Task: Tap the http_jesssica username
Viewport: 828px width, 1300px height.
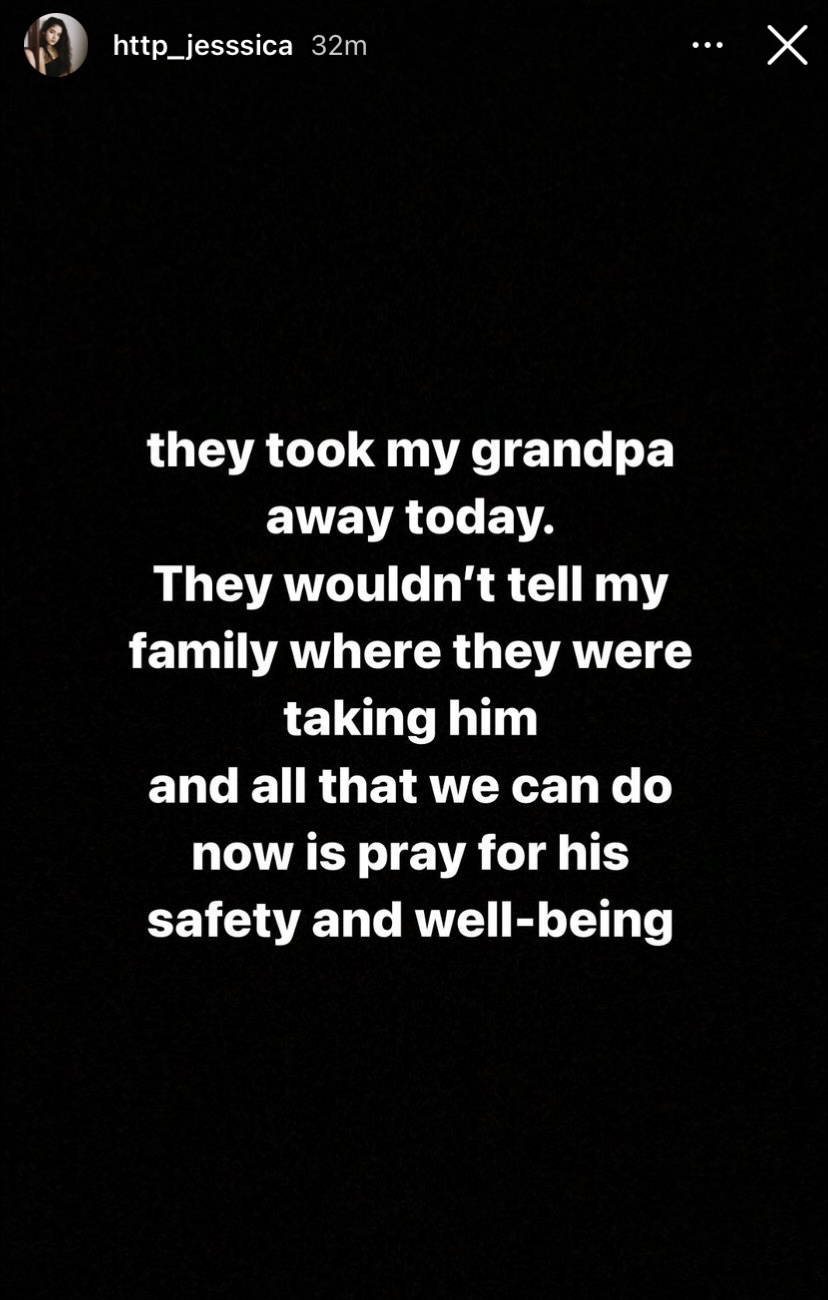Action: pyautogui.click(x=202, y=45)
